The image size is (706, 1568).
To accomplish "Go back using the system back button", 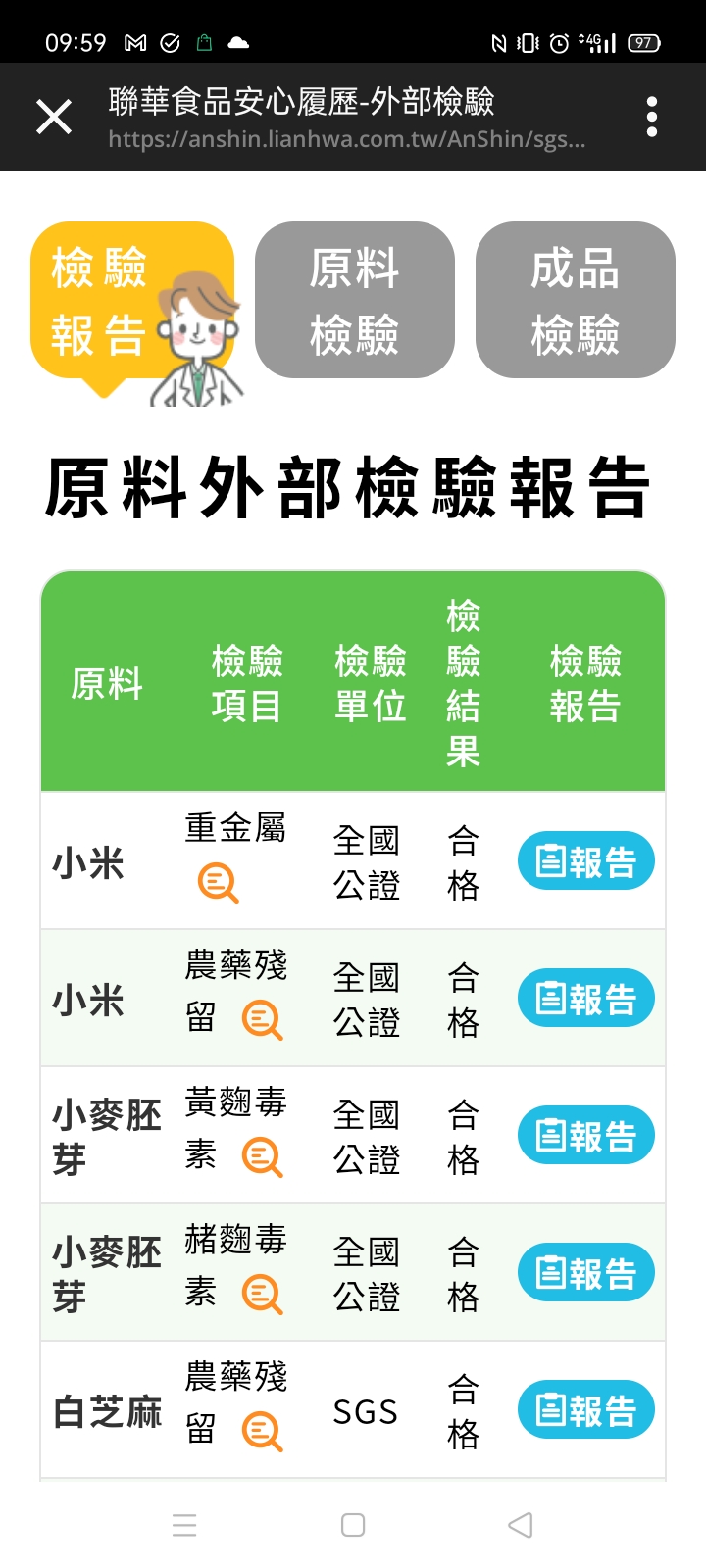I will tap(521, 1525).
